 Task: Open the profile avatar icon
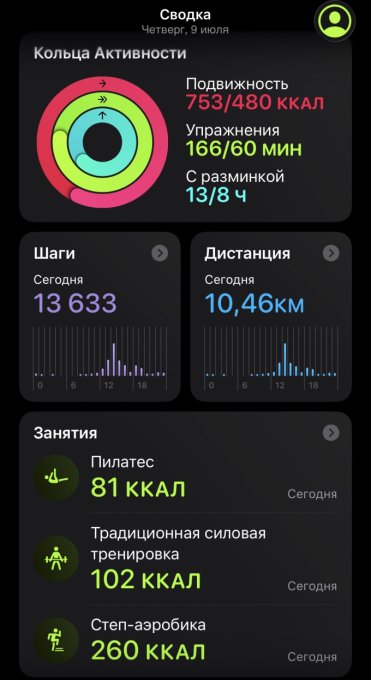(x=335, y=21)
